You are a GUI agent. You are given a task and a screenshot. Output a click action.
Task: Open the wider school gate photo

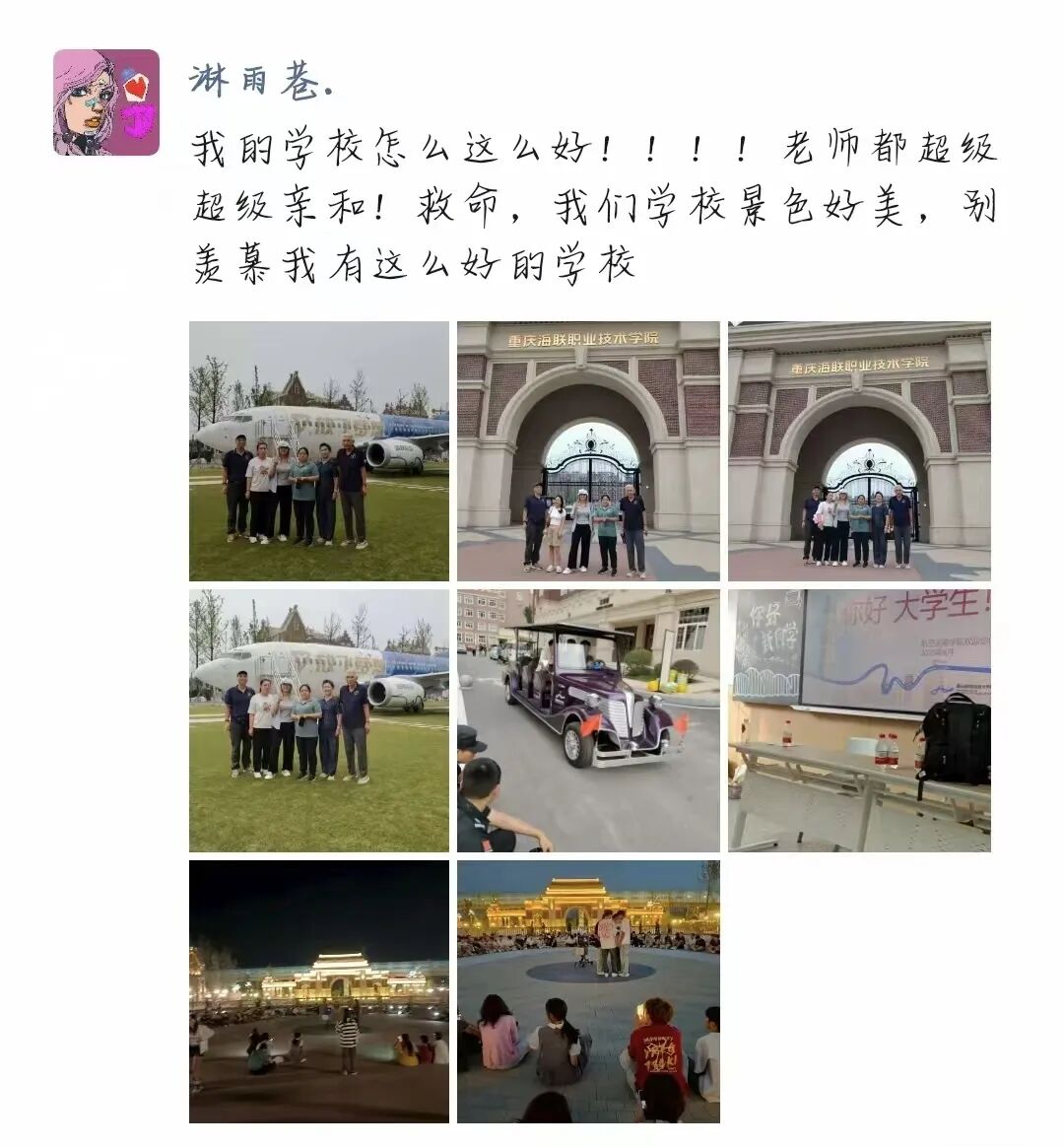point(859,450)
